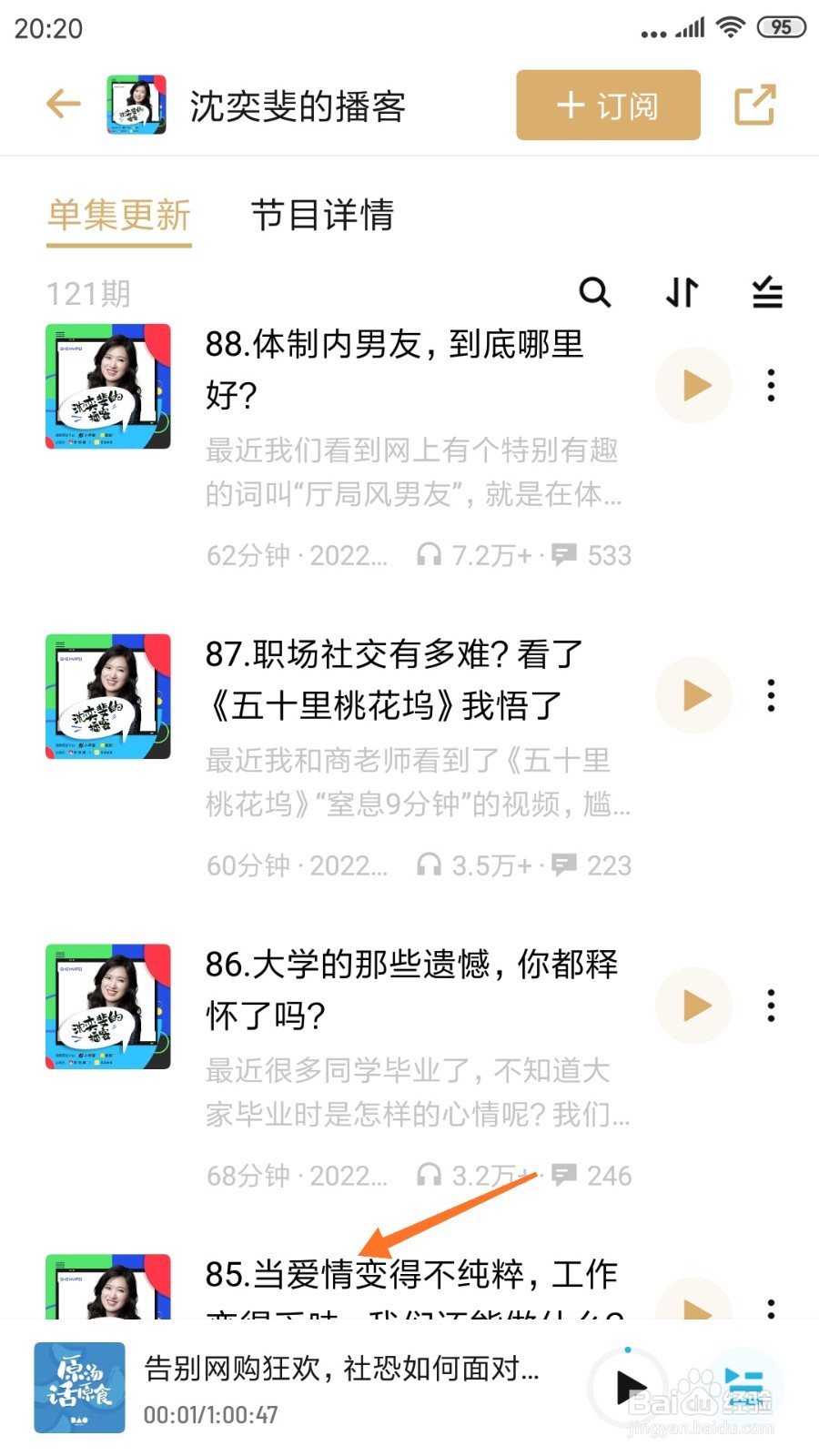The width and height of the screenshot is (819, 1456).
Task: Select the 单集更新 tab
Action: click(119, 216)
